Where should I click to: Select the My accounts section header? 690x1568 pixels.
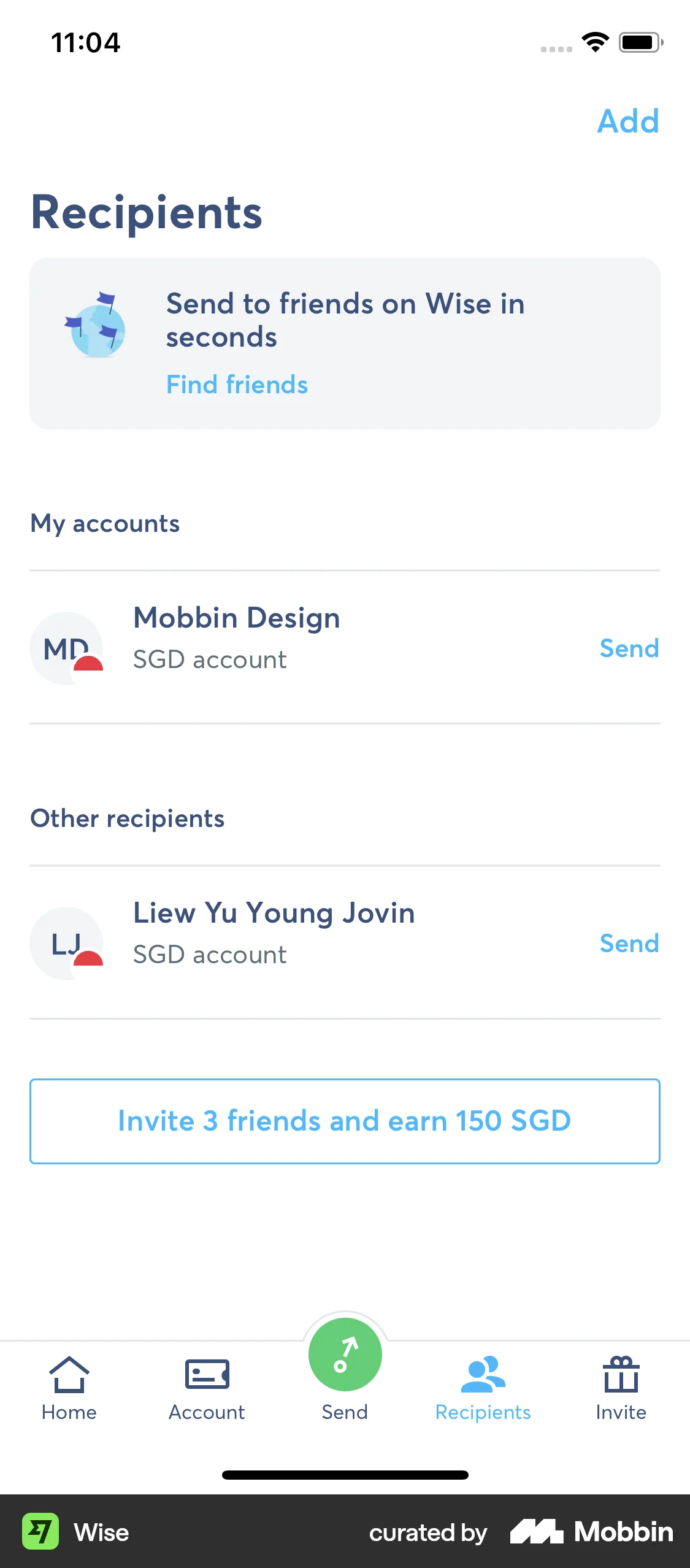click(105, 523)
